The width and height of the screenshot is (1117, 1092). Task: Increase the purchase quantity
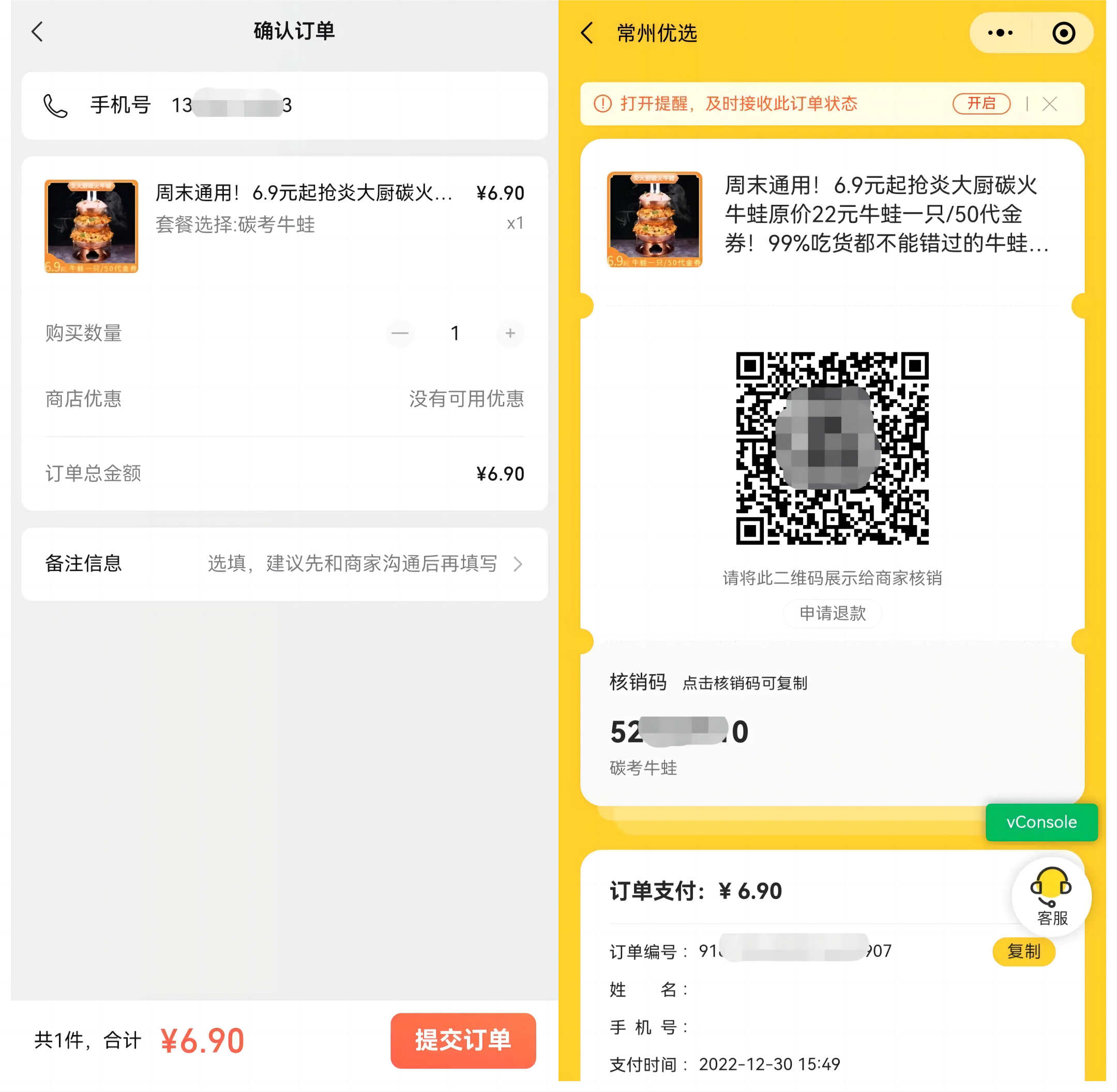pyautogui.click(x=510, y=333)
